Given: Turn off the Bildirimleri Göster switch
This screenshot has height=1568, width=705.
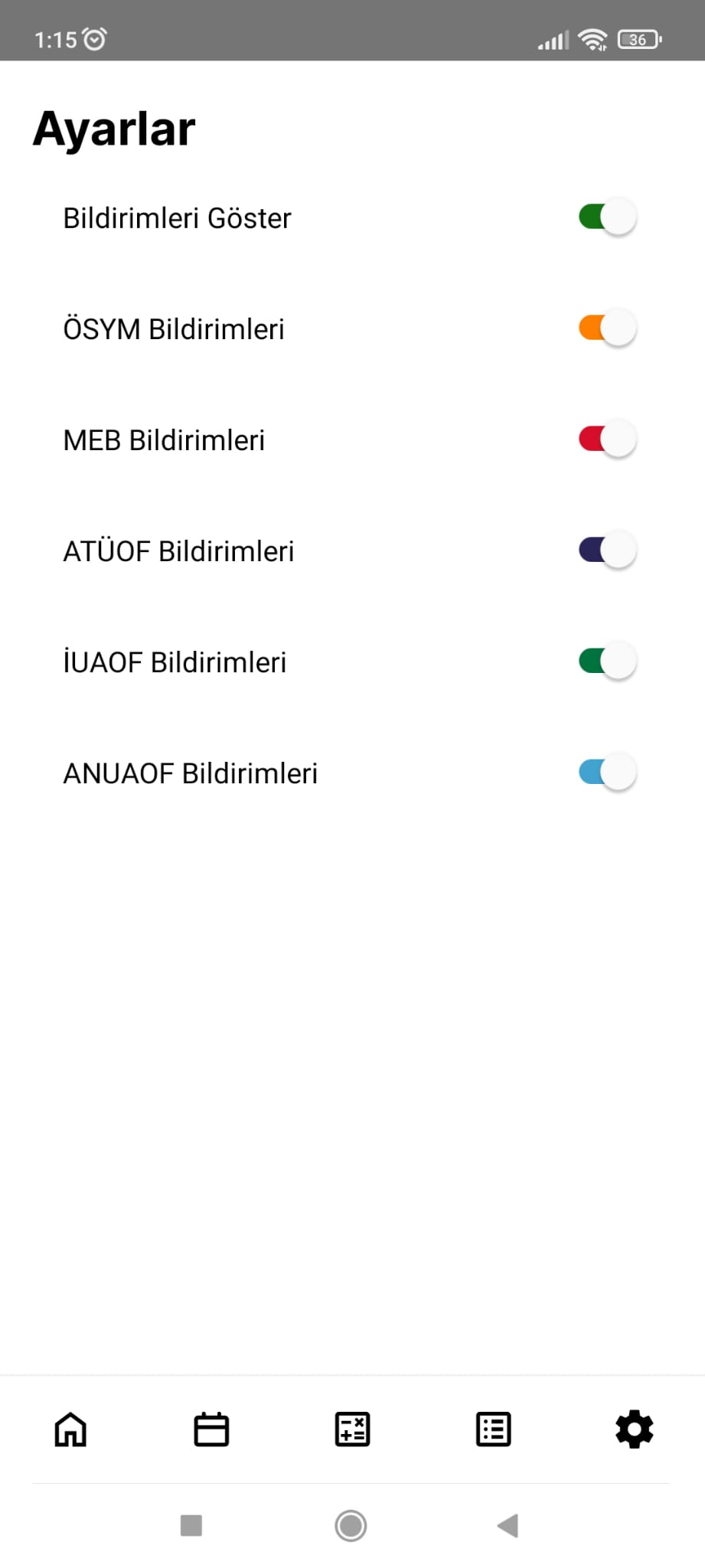Looking at the screenshot, I should pyautogui.click(x=607, y=217).
